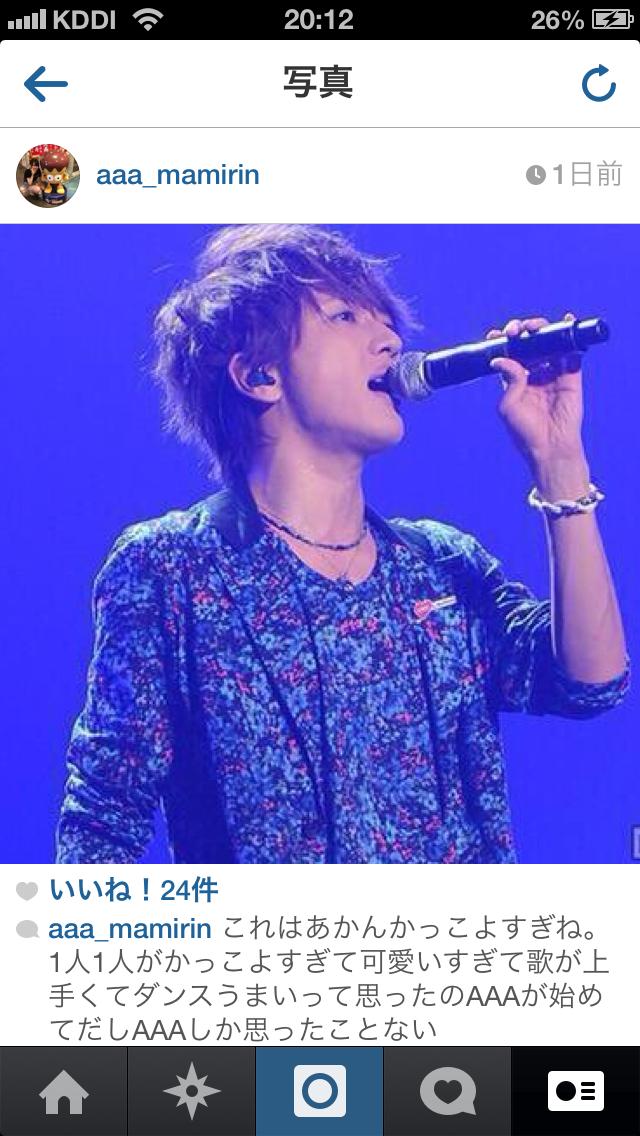
Task: Refresh the photo page
Action: (x=598, y=85)
